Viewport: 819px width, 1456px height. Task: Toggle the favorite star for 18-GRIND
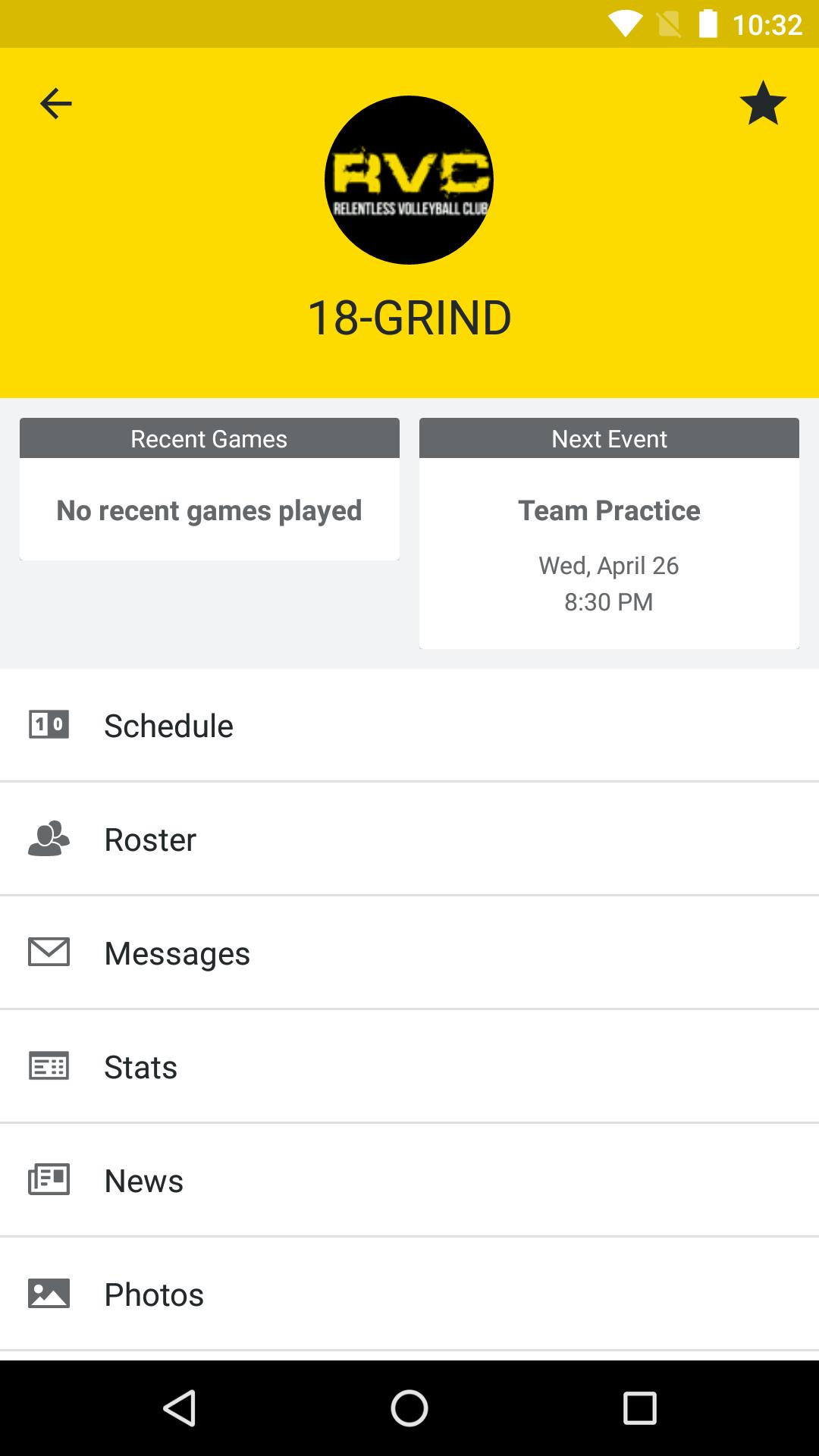762,103
